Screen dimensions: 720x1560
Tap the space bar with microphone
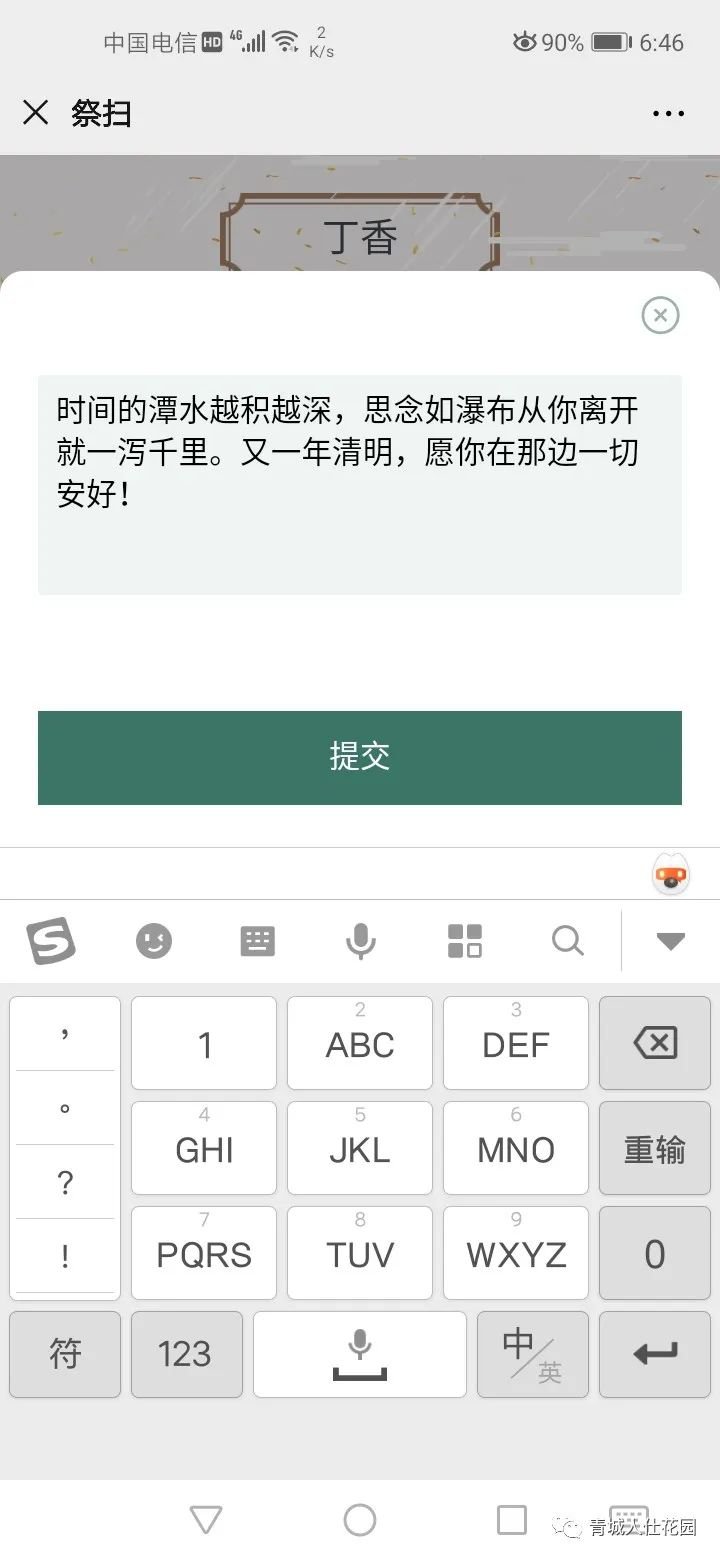click(x=360, y=1354)
